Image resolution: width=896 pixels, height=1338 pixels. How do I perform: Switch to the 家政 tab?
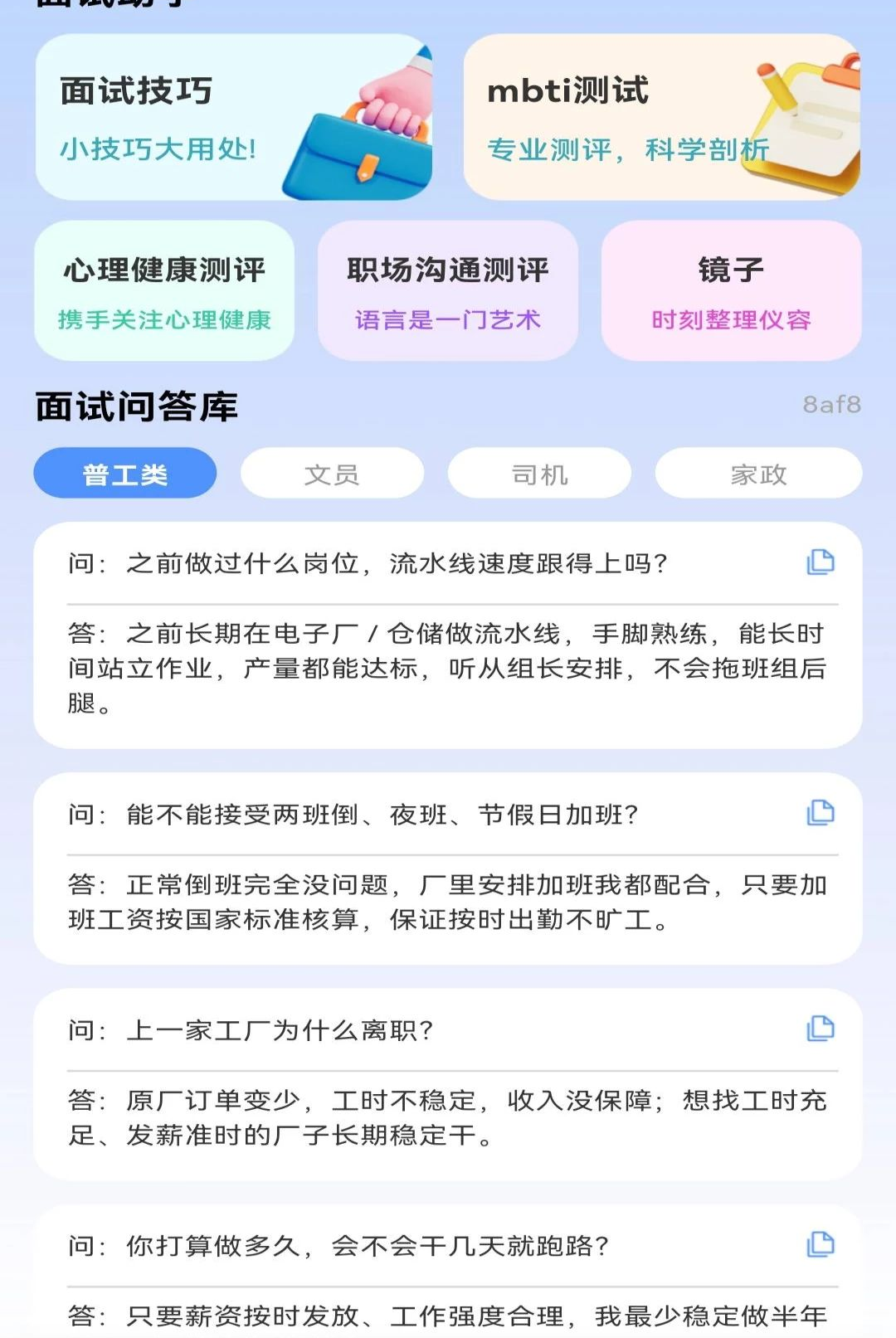pos(758,474)
